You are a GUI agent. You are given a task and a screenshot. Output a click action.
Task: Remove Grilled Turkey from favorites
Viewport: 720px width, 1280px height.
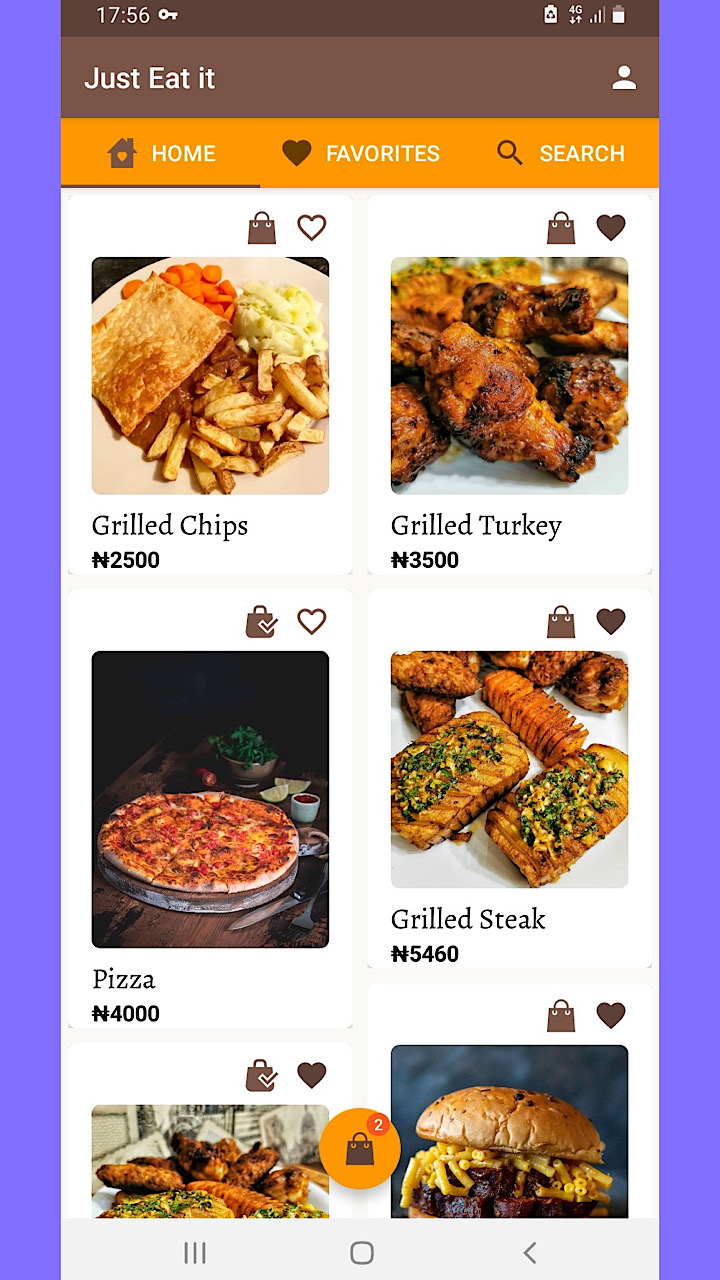click(611, 228)
